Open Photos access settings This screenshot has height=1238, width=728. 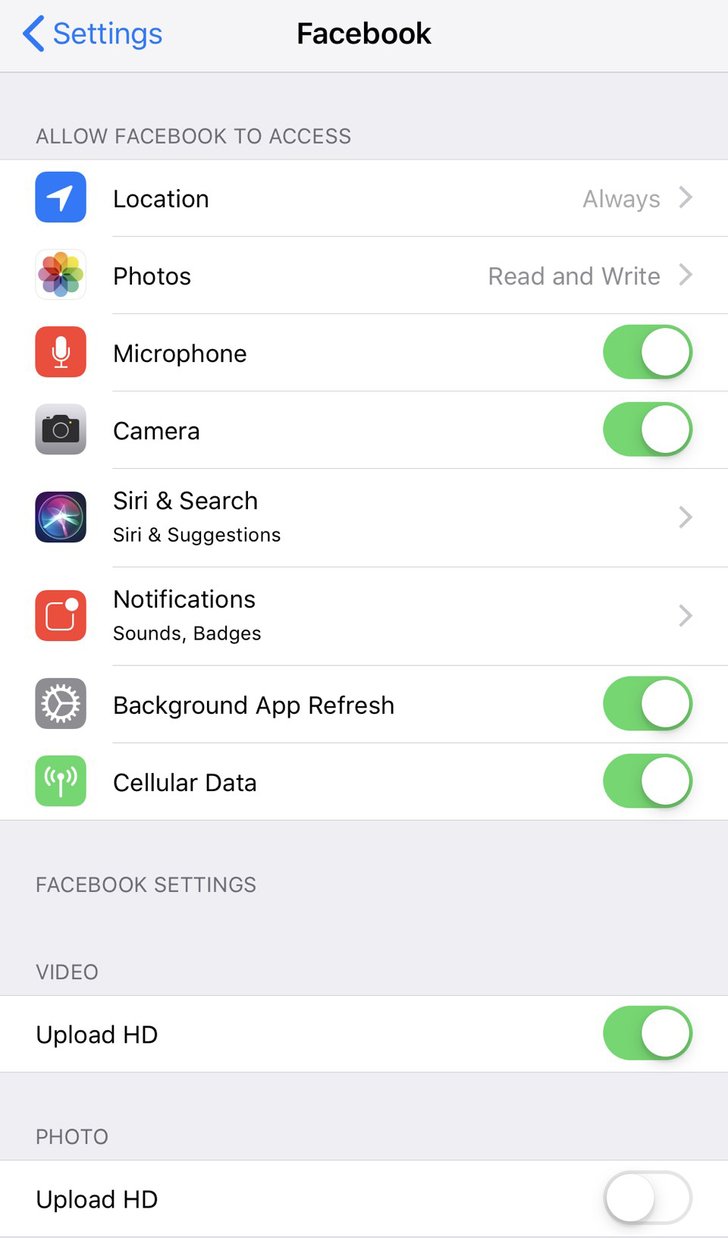coord(364,276)
